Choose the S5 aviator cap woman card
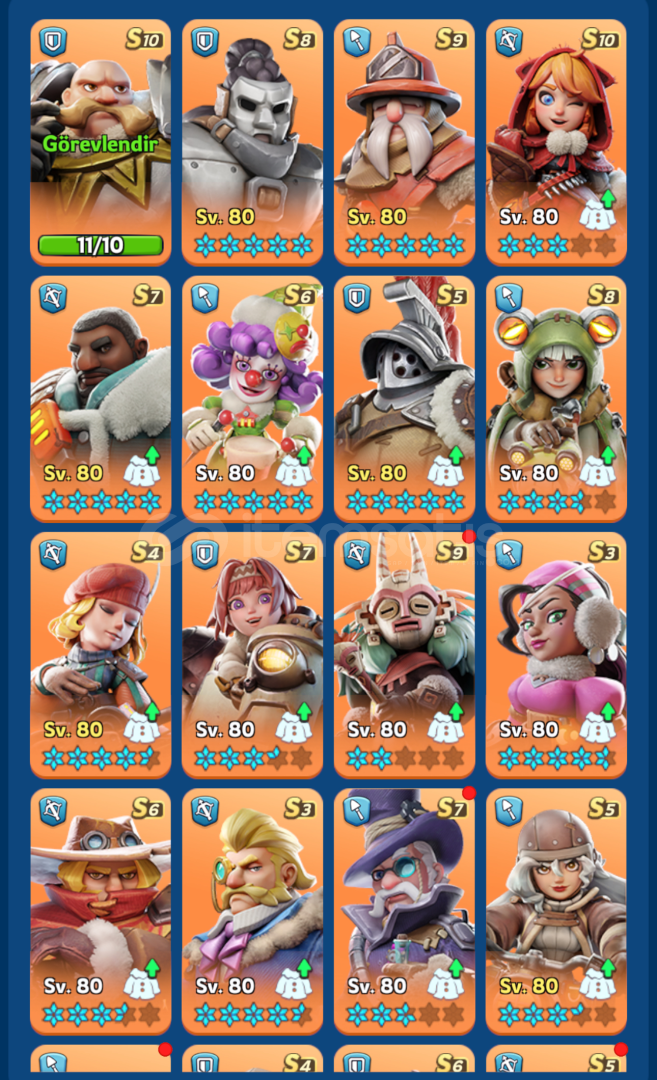 [x=556, y=911]
